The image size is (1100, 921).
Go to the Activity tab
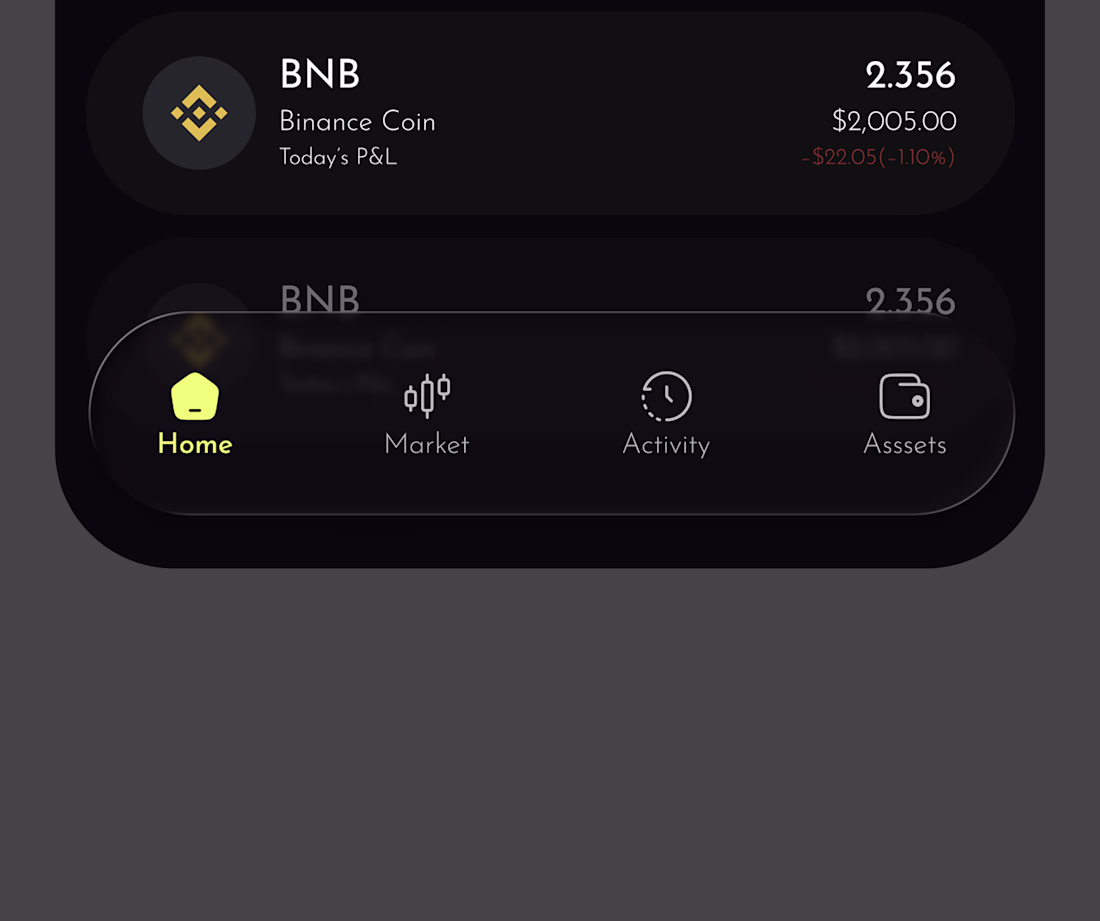pos(666,415)
